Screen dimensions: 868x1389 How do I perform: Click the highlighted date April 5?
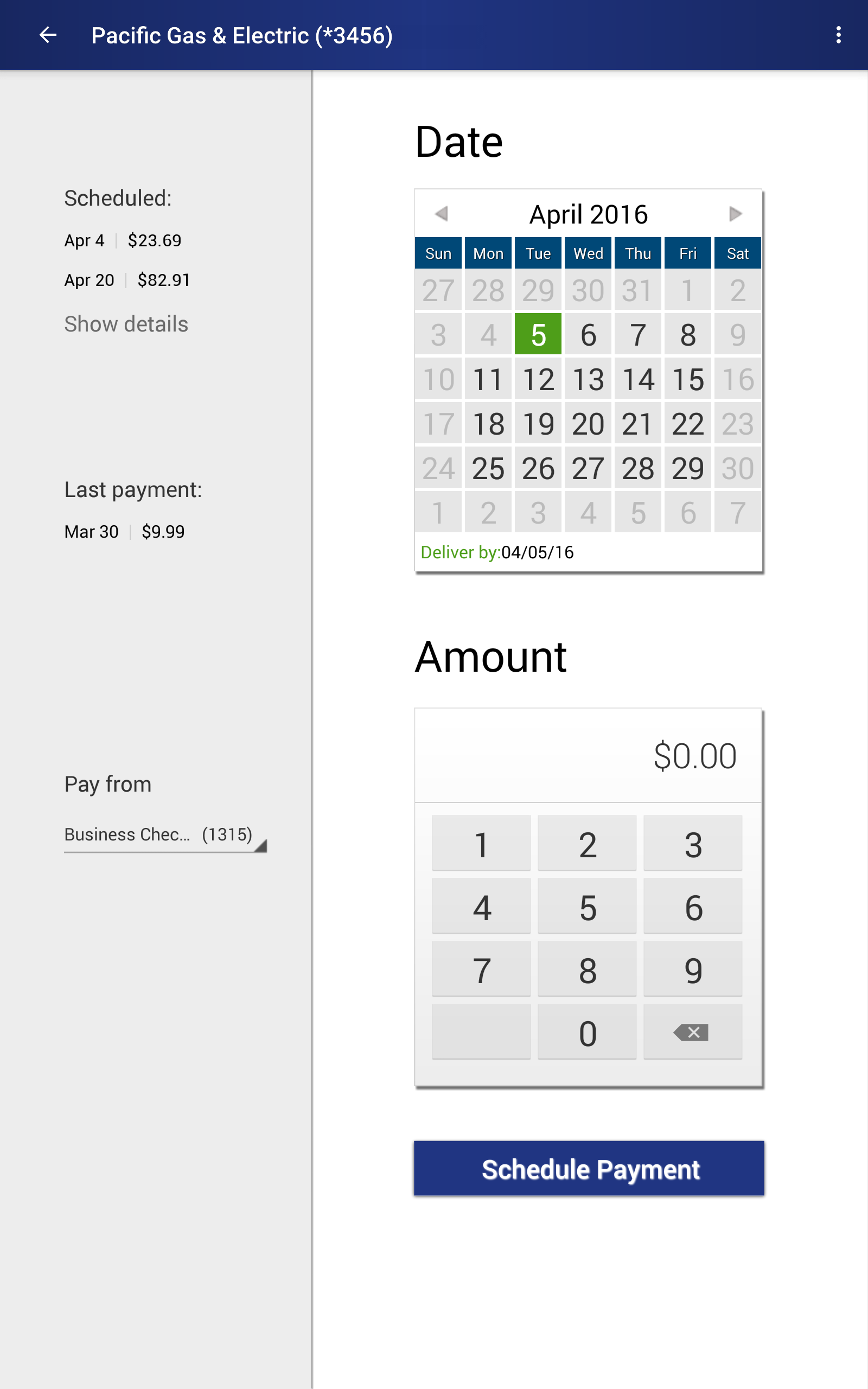pyautogui.click(x=537, y=335)
